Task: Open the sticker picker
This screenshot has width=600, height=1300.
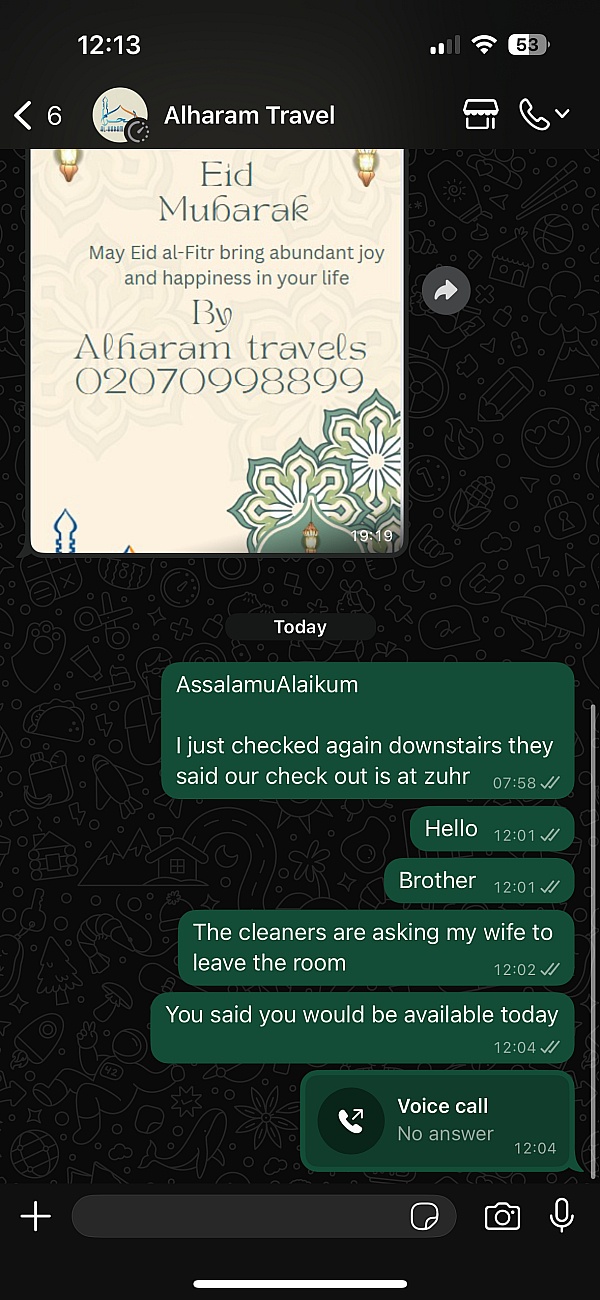Action: (x=425, y=1217)
